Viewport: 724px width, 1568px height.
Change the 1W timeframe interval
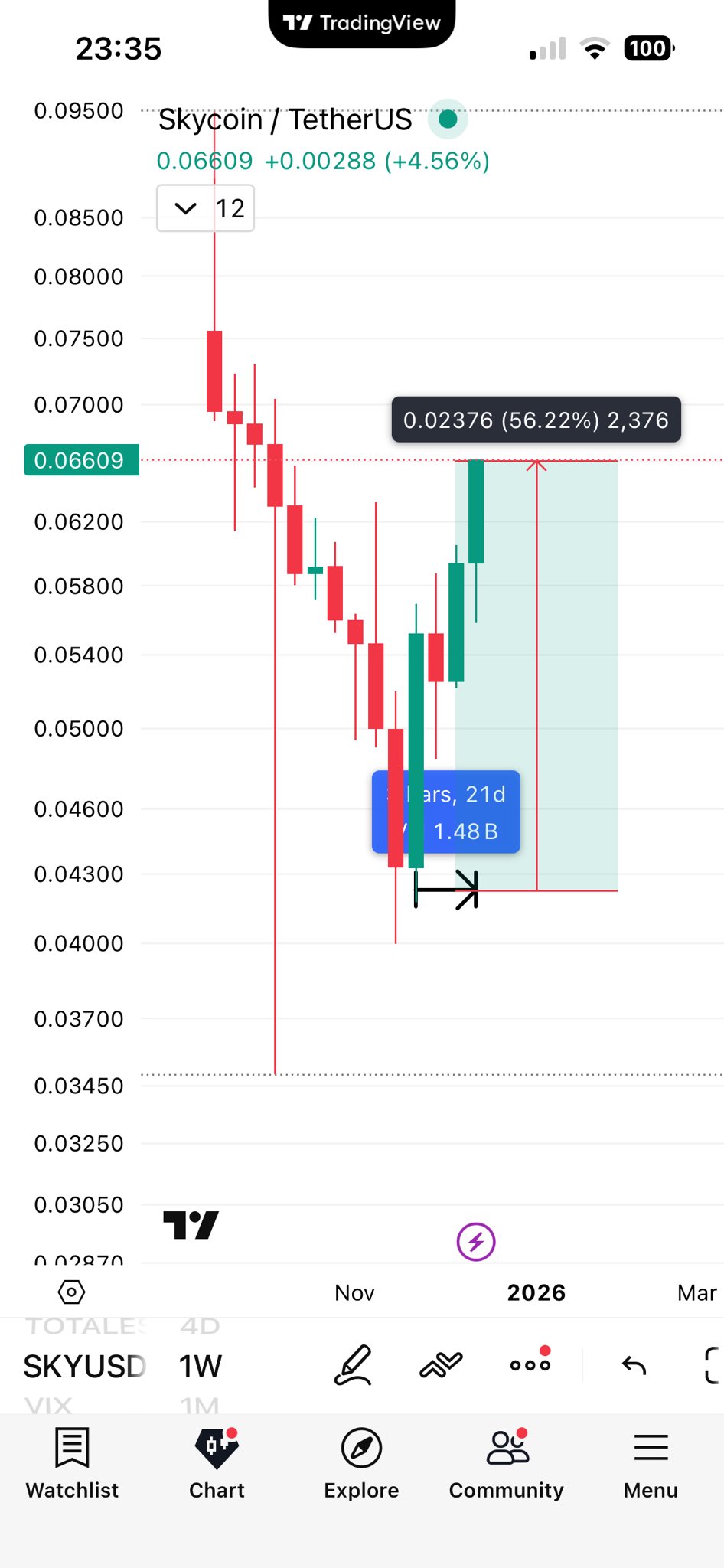[201, 1367]
